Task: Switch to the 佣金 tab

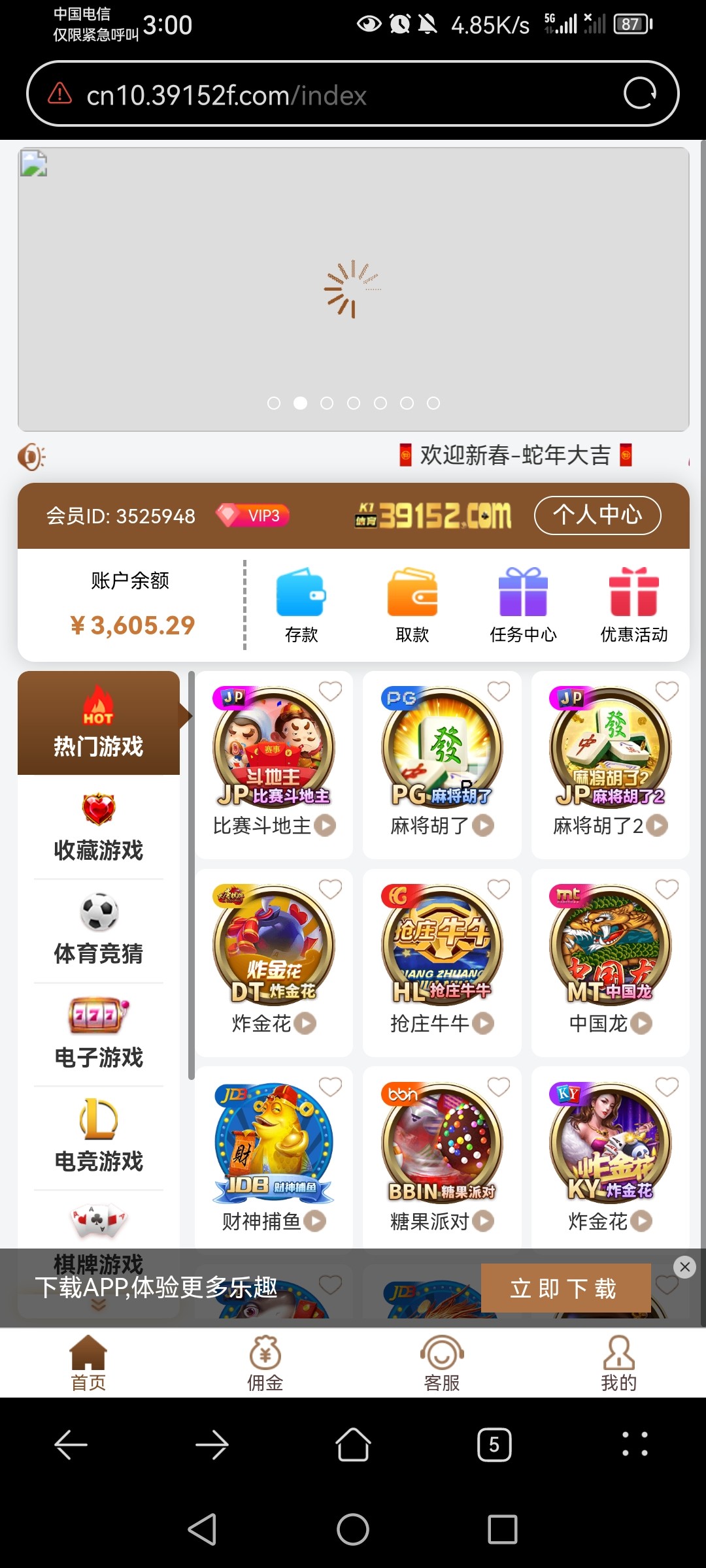Action: point(265,1363)
